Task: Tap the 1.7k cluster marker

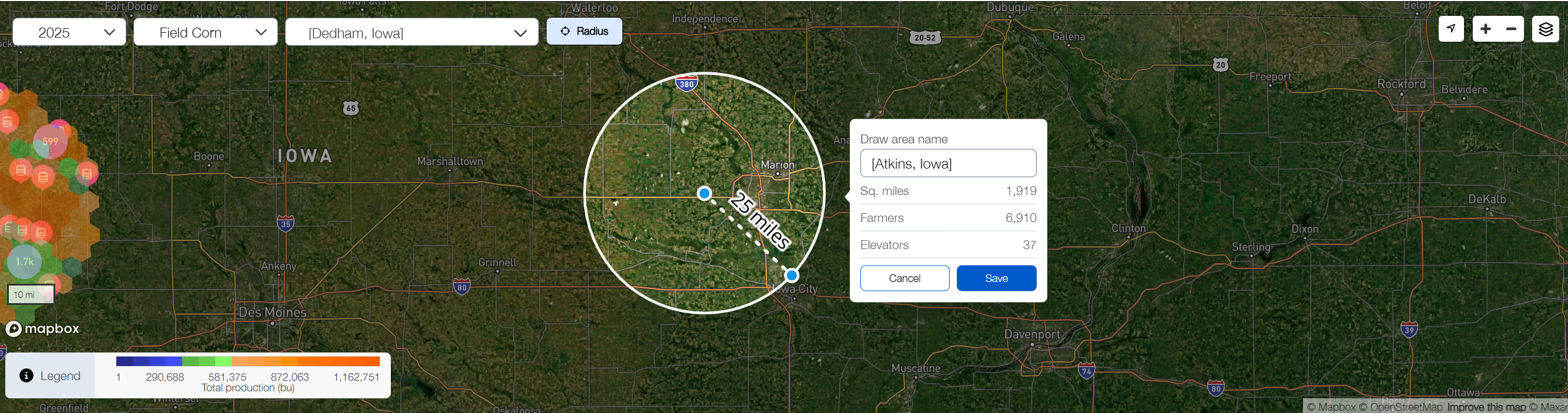Action: pos(24,261)
